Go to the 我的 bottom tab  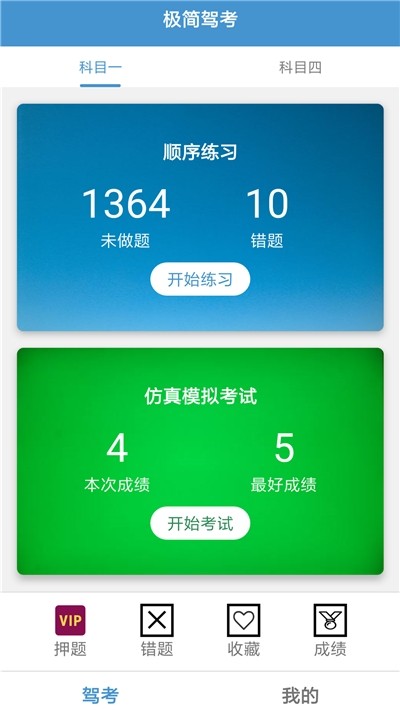click(x=300, y=695)
